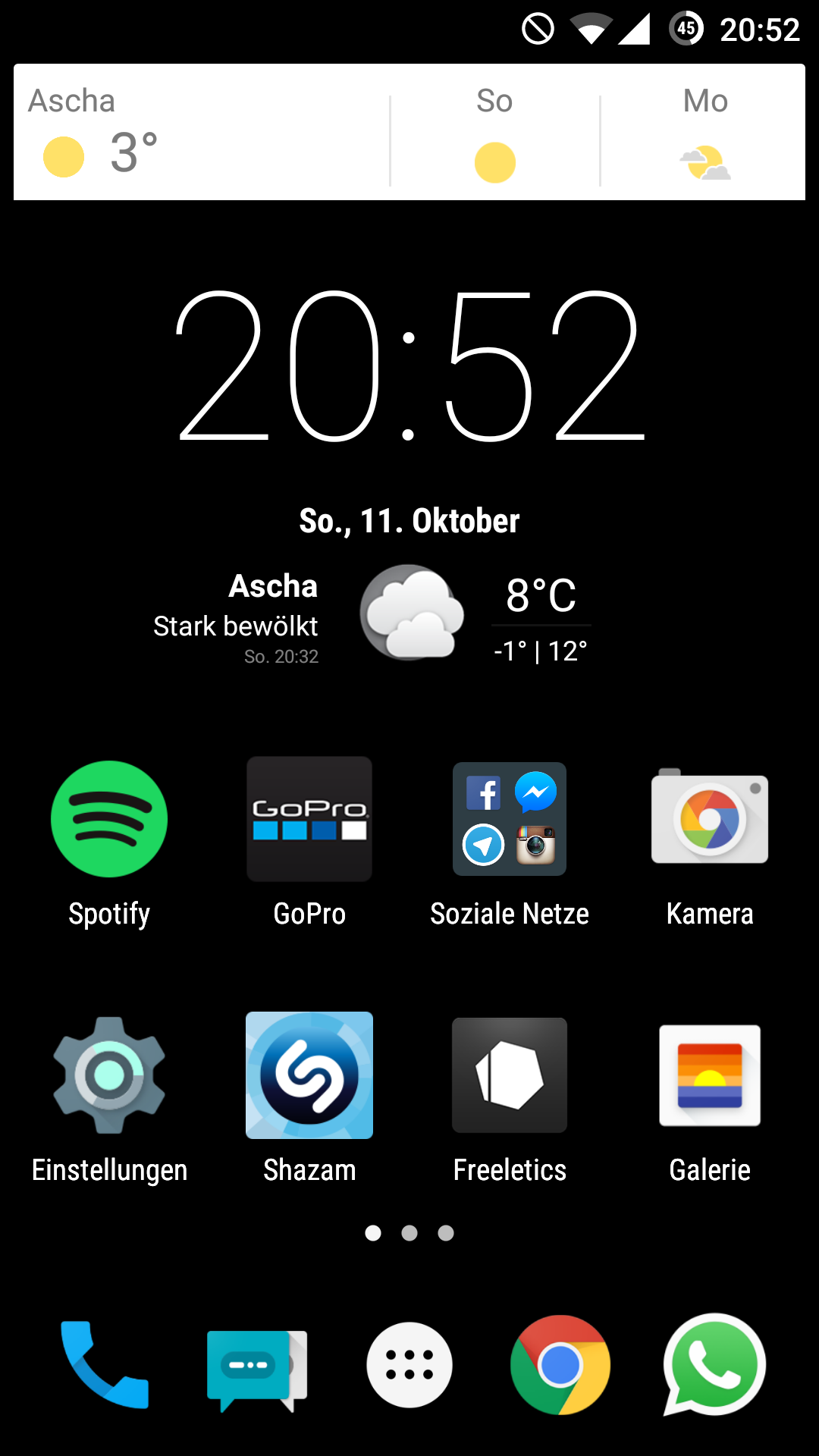Open WhatsApp from the dock
This screenshot has height=1456, width=819.
[714, 1365]
